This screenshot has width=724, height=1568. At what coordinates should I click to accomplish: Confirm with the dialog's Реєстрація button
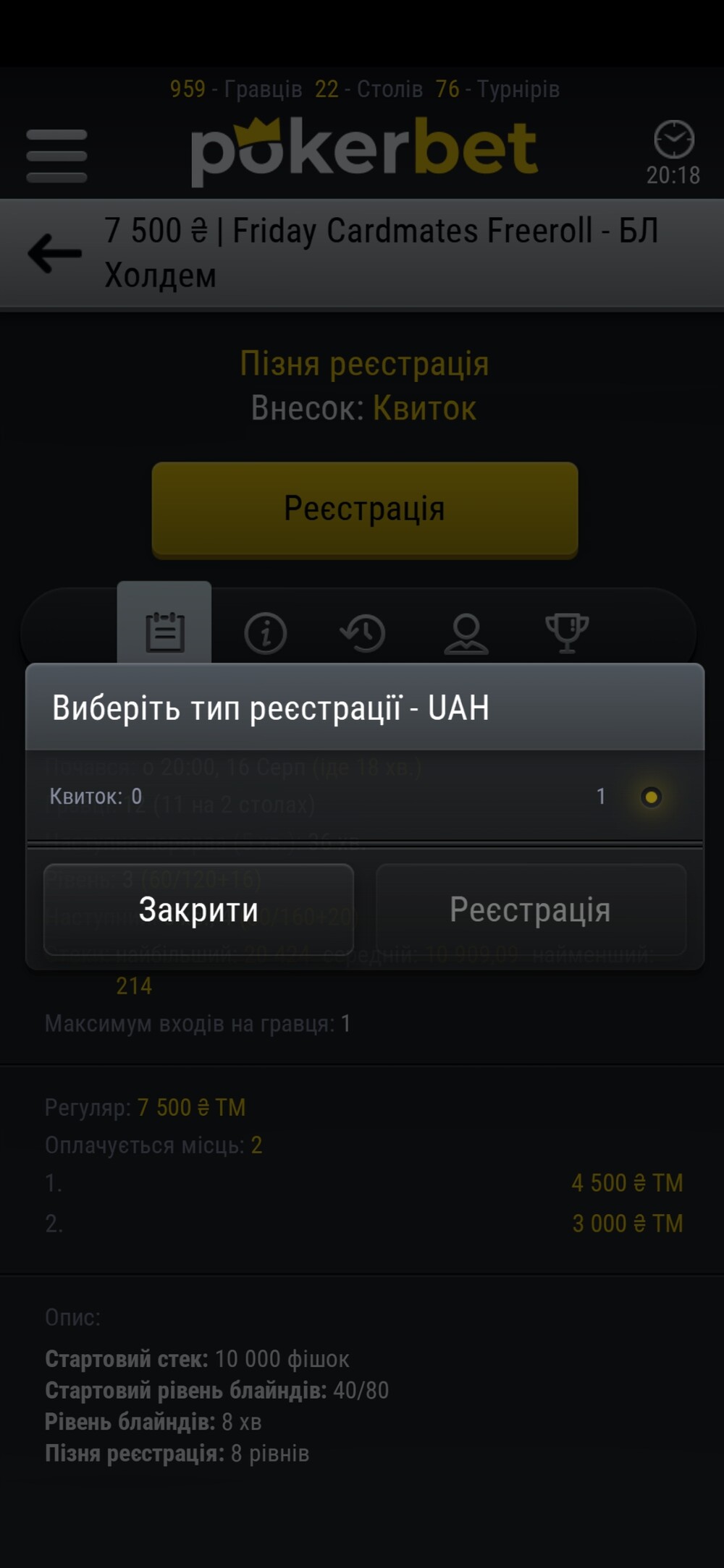coord(531,910)
